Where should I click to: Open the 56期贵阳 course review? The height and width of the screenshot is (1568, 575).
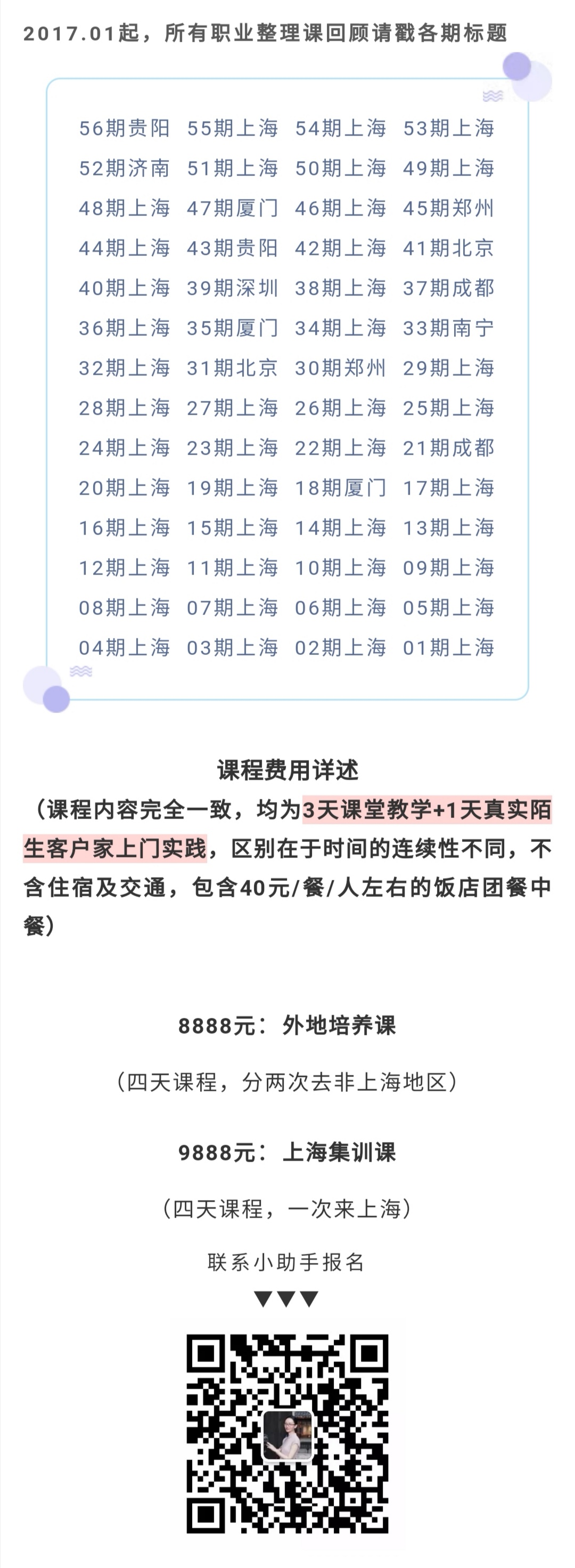124,128
